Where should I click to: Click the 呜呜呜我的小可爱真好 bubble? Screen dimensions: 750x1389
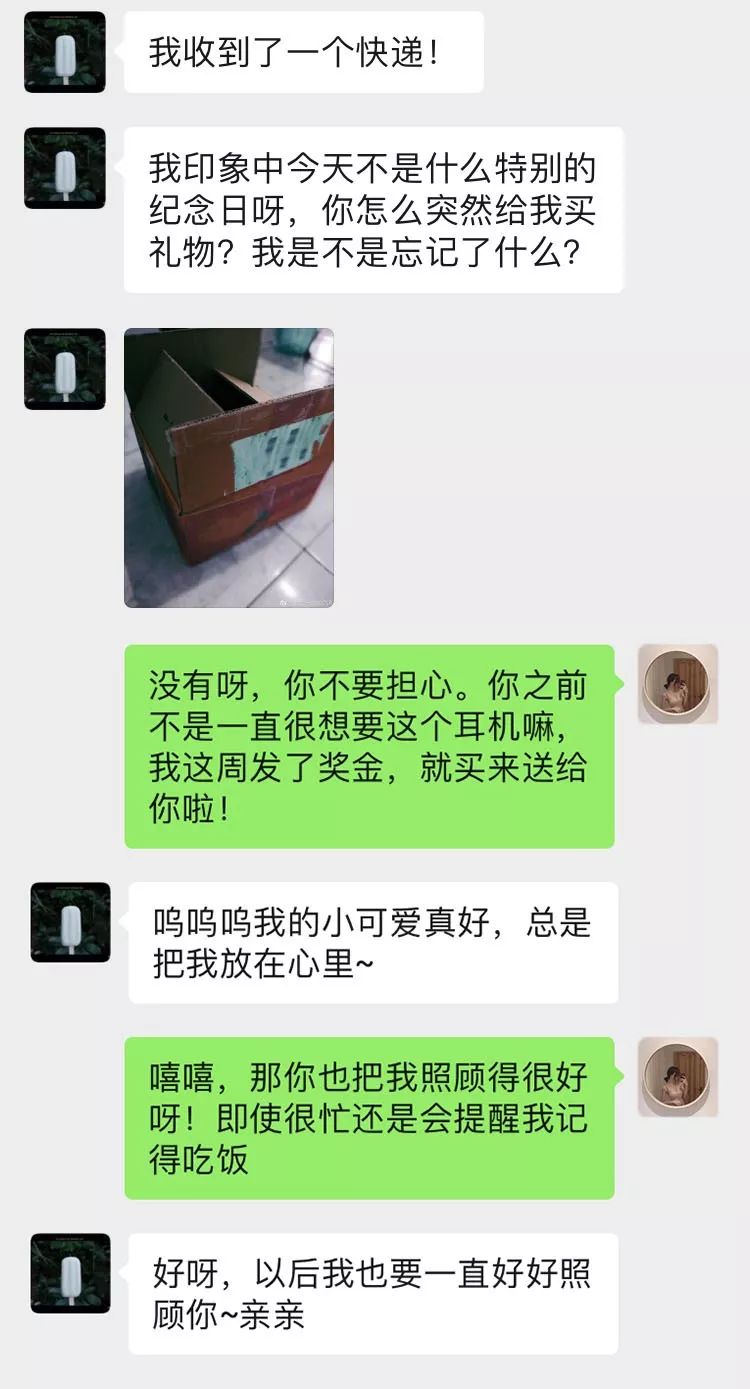375,940
